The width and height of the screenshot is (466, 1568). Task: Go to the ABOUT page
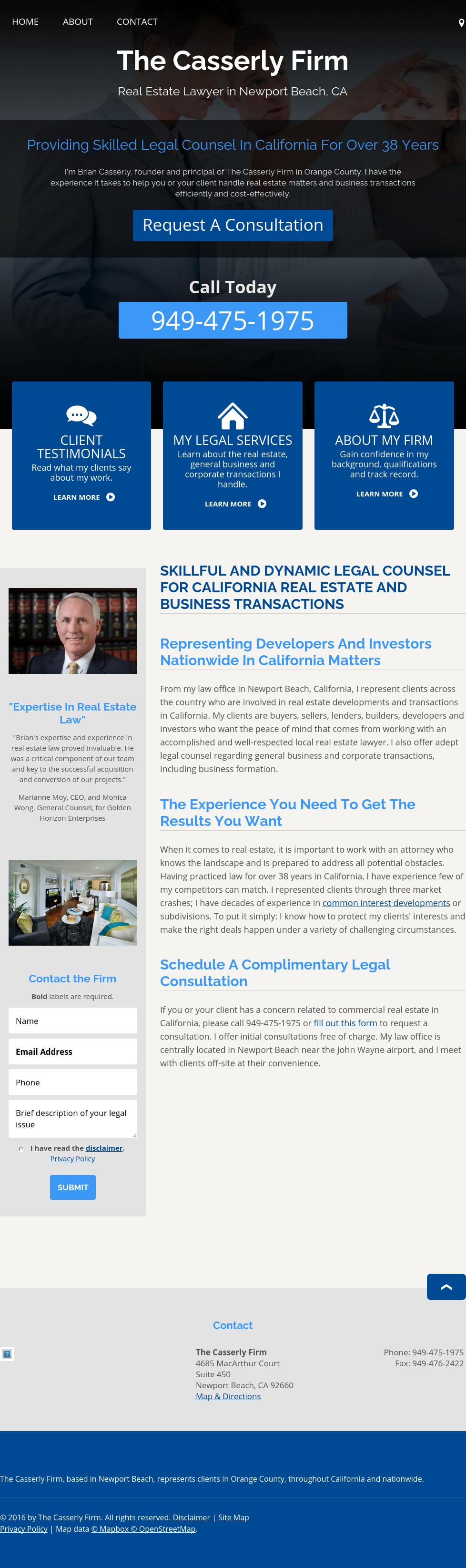pyautogui.click(x=78, y=22)
